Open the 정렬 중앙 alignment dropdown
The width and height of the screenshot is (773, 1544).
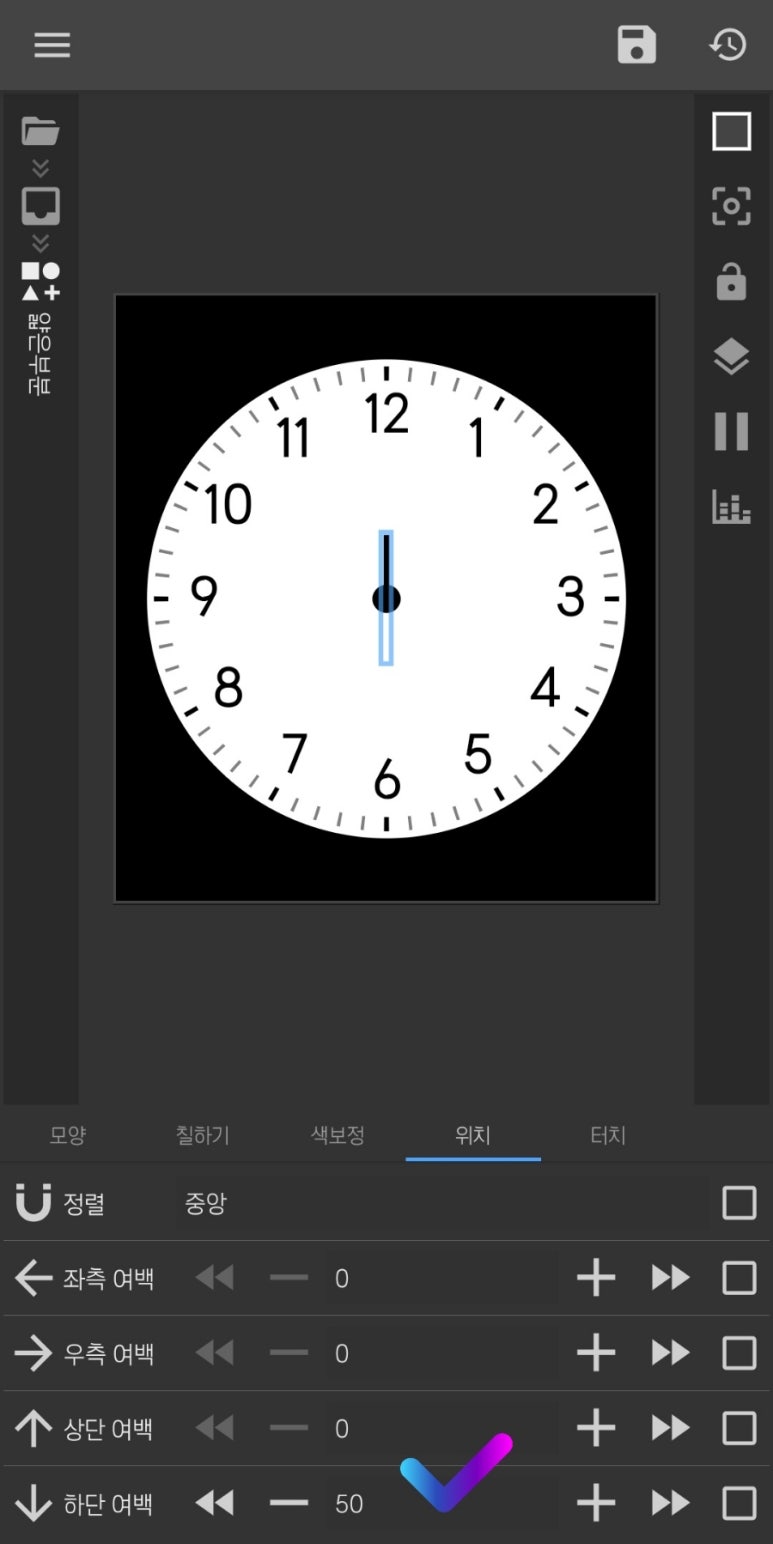coord(440,1203)
